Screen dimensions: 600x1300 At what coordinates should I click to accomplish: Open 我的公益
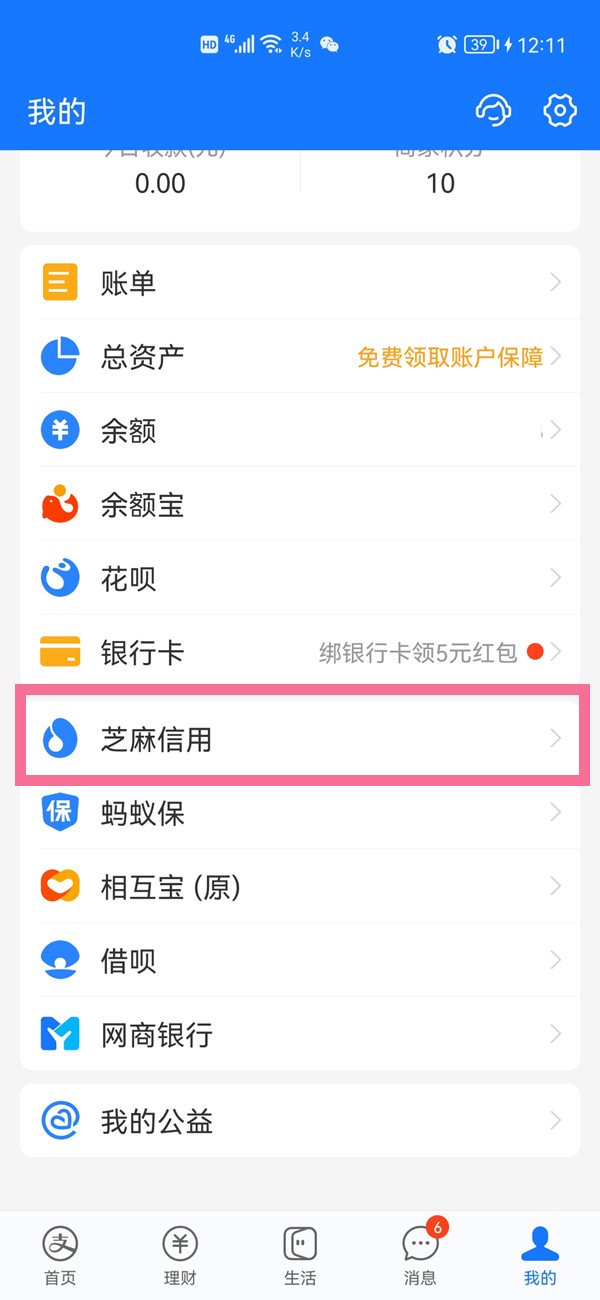click(300, 1121)
